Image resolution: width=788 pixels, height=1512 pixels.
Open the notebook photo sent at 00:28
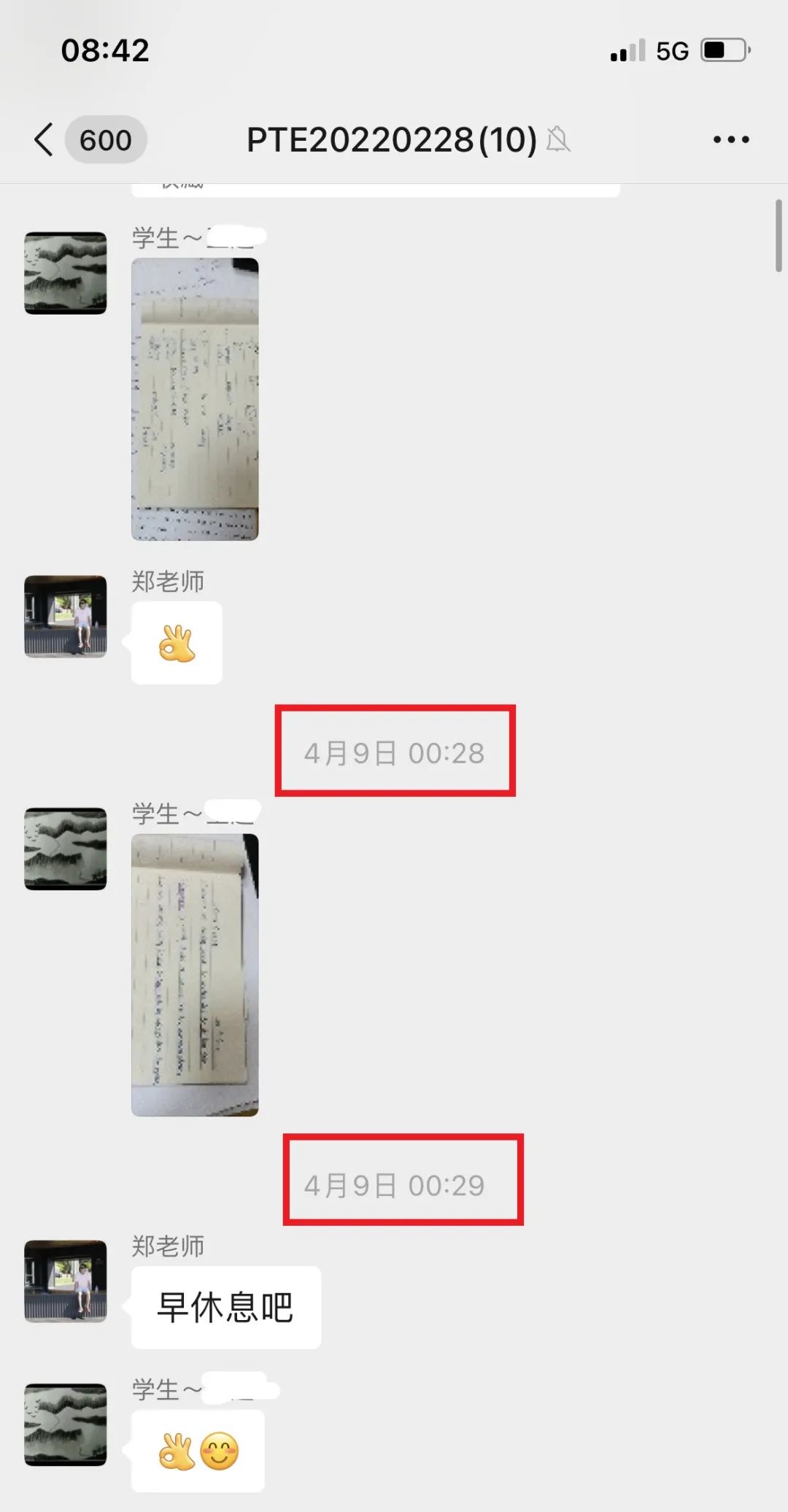[x=195, y=975]
